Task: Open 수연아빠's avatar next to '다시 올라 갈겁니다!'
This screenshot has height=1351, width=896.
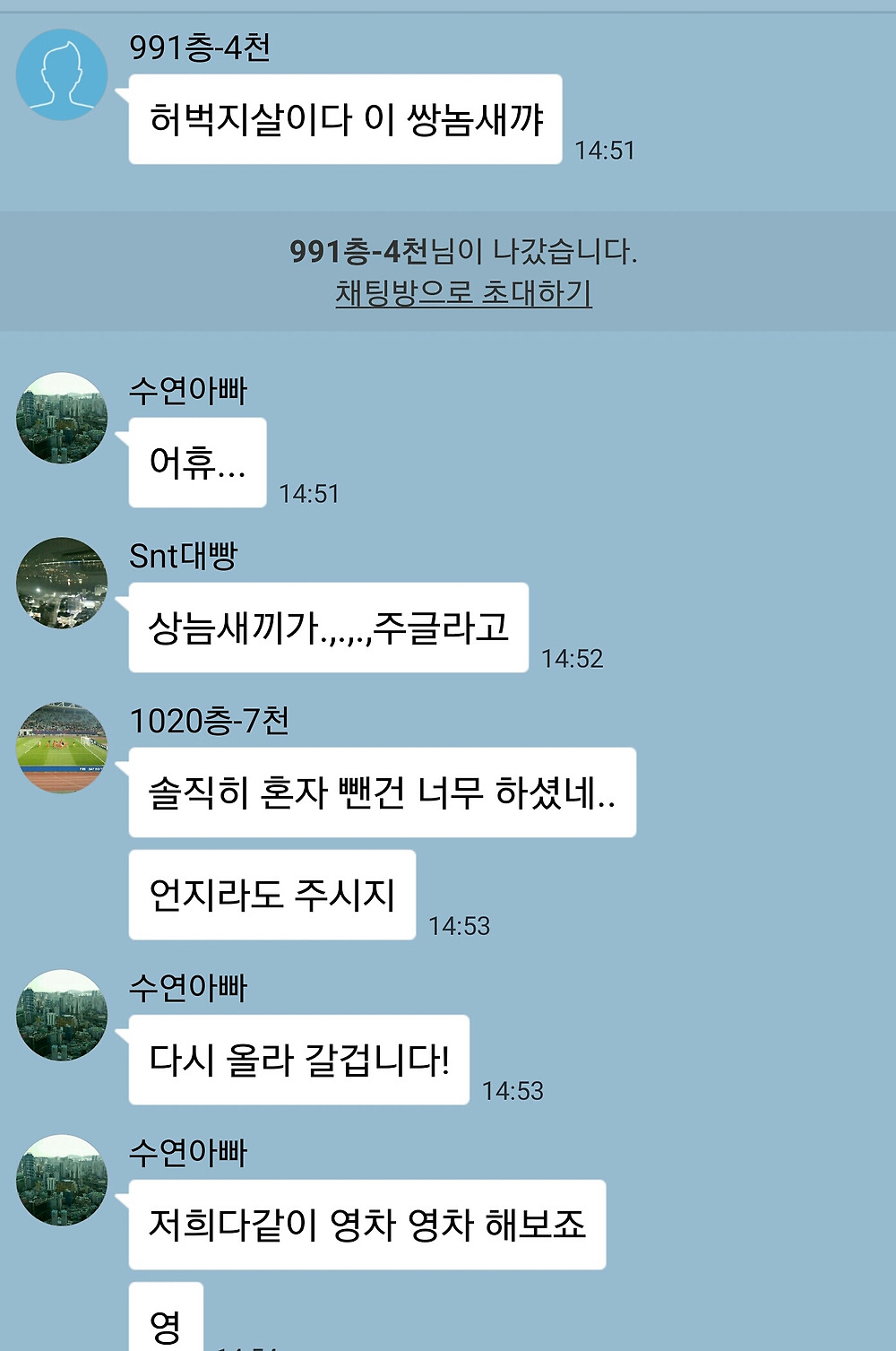Action: pos(62,1015)
